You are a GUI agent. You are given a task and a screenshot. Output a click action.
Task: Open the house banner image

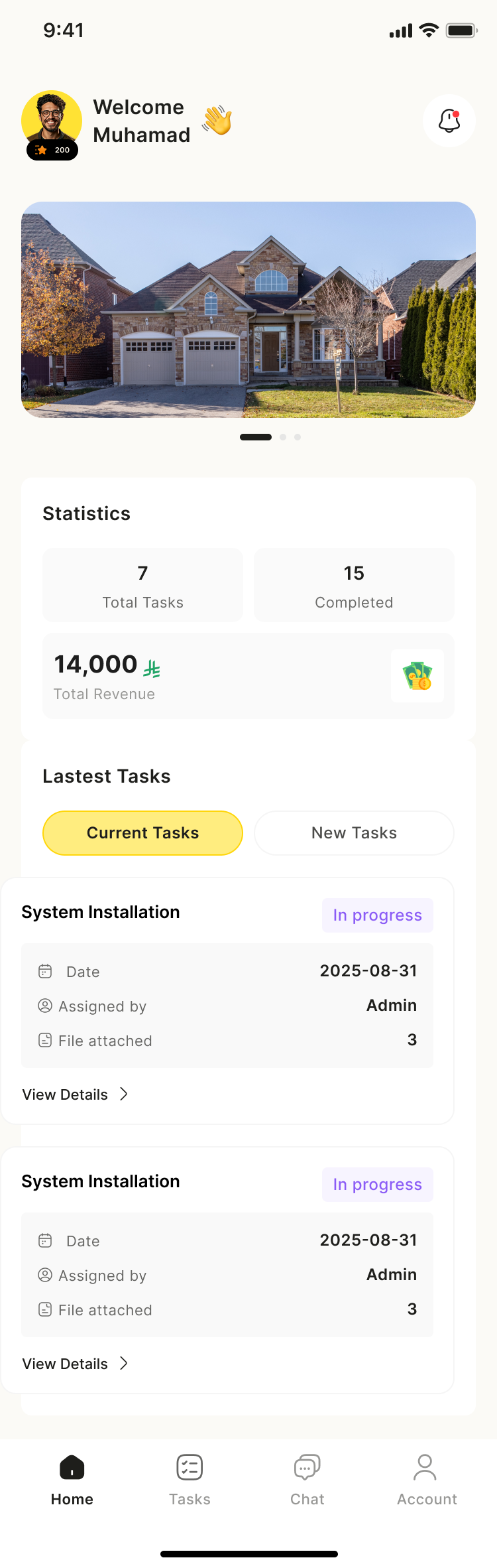pos(248,309)
